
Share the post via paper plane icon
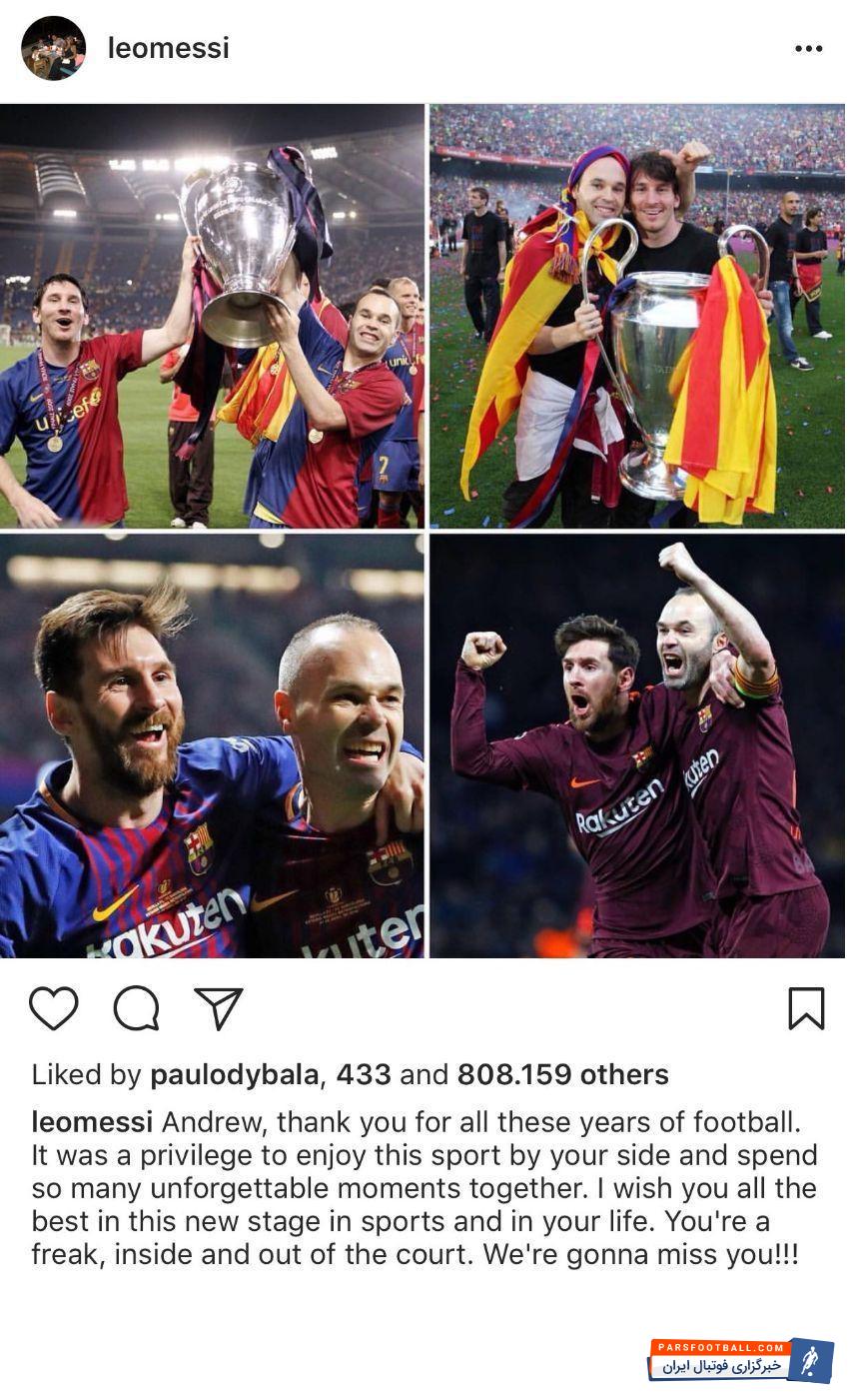coord(218,1008)
